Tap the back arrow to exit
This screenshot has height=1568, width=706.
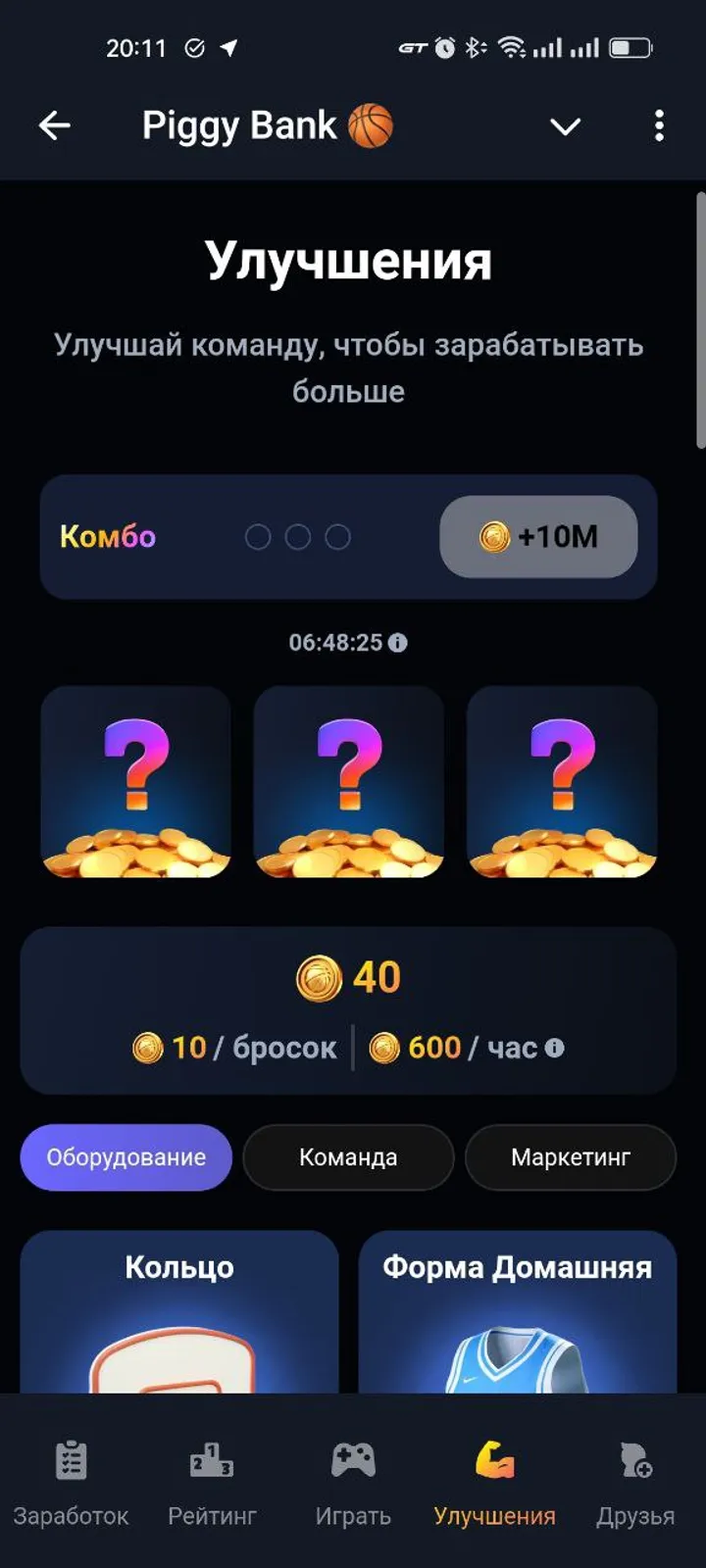tap(54, 126)
